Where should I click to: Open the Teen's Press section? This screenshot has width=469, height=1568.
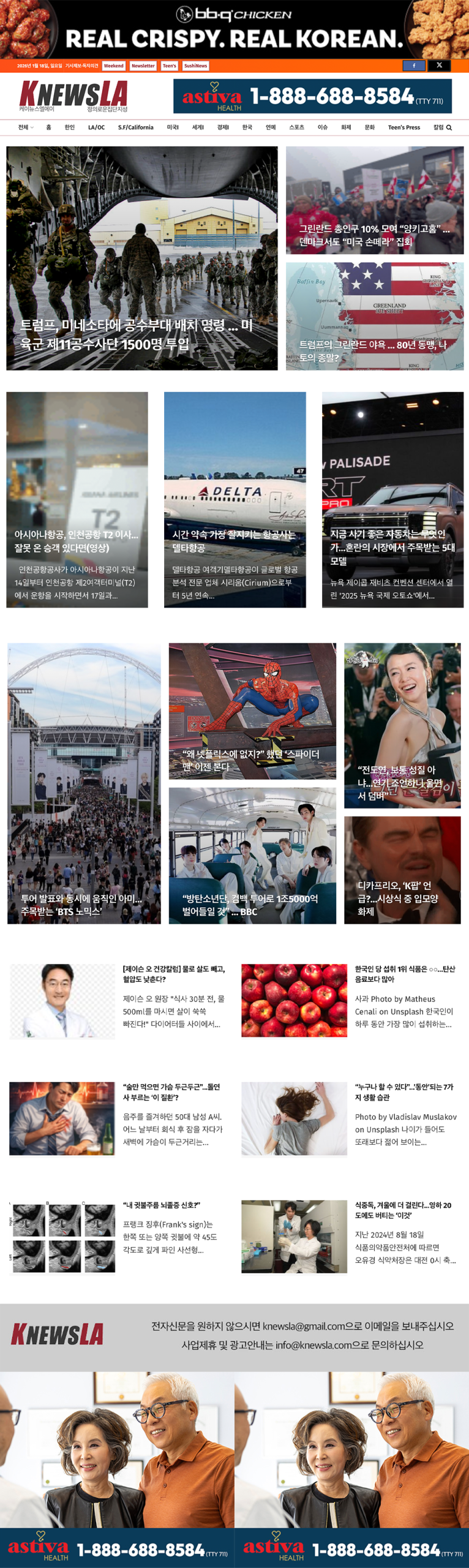[403, 127]
